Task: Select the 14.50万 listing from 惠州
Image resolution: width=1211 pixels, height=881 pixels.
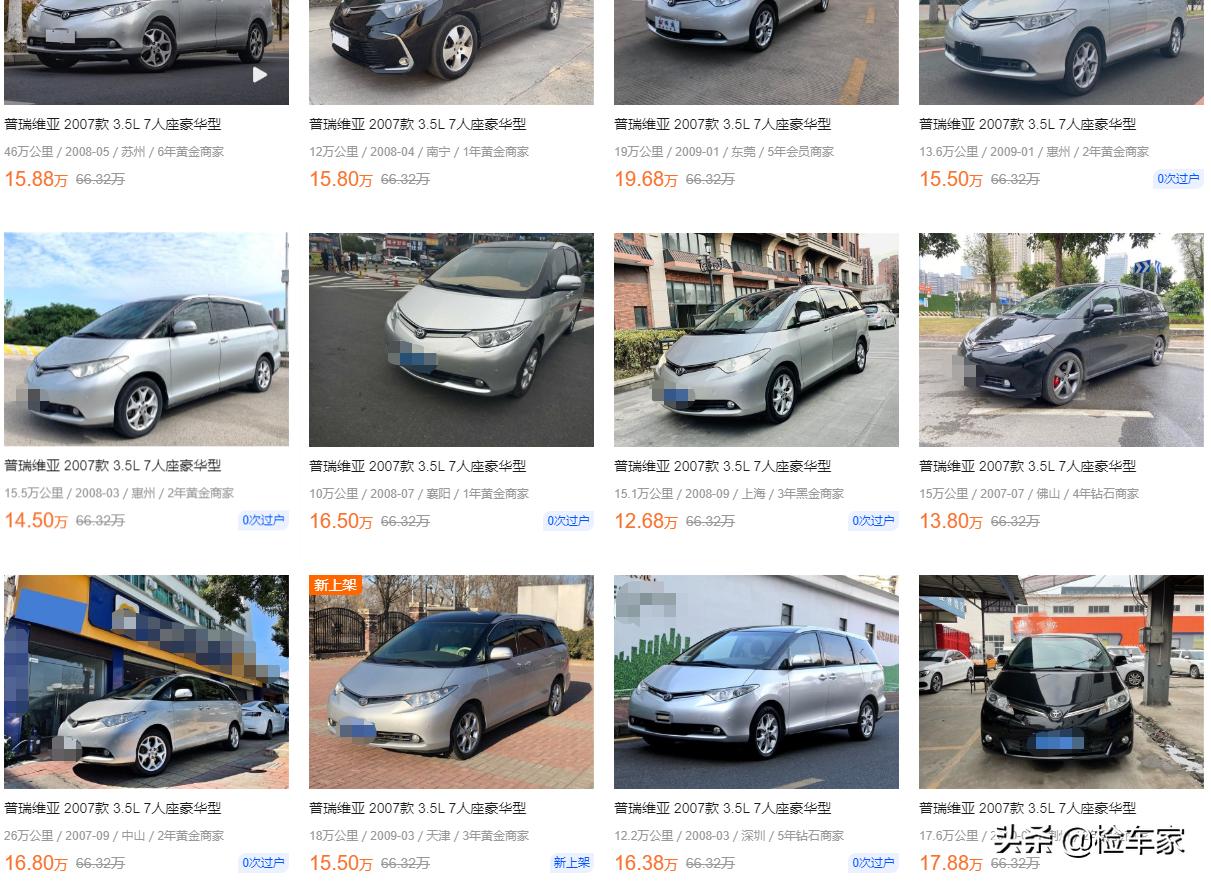Action: tap(146, 340)
